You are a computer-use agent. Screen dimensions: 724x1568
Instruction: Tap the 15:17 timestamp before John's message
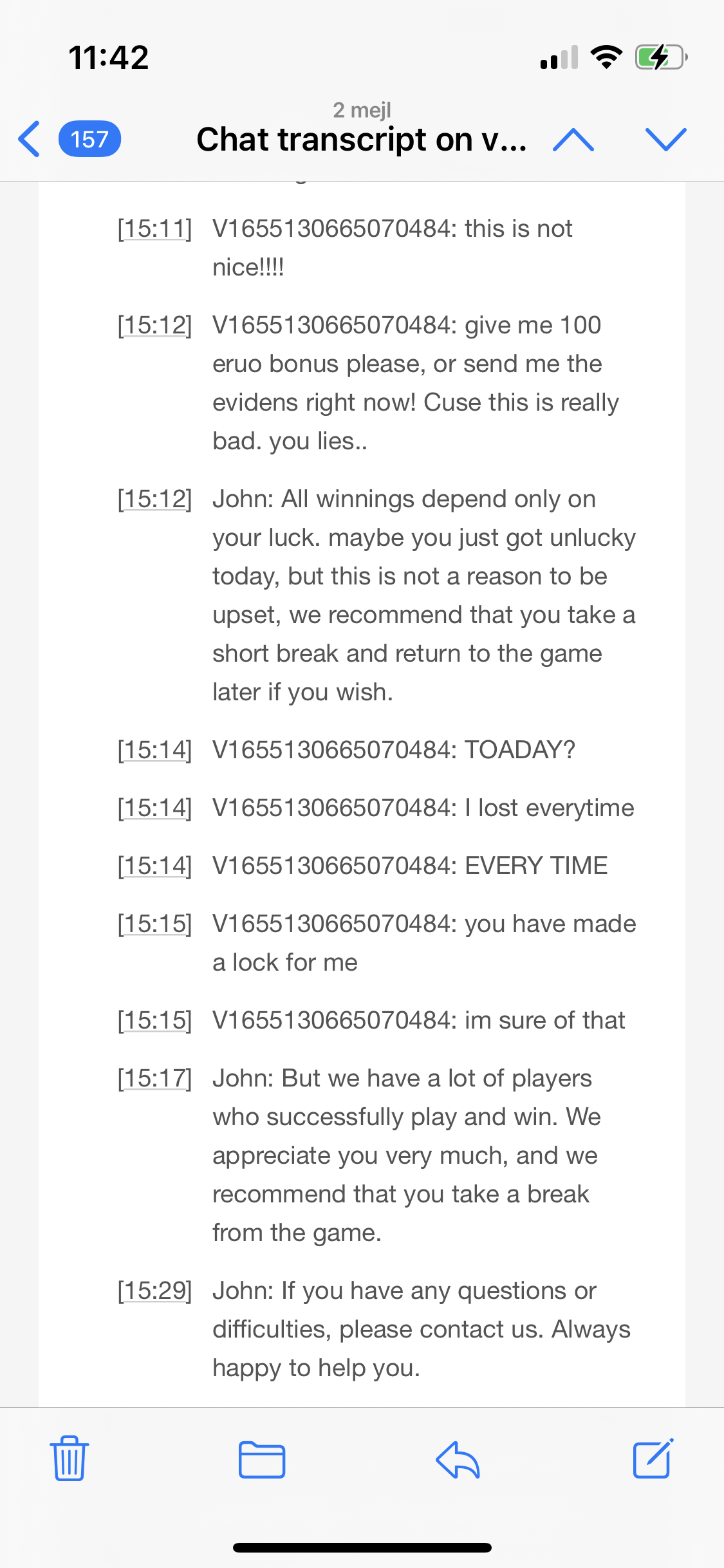(154, 1078)
